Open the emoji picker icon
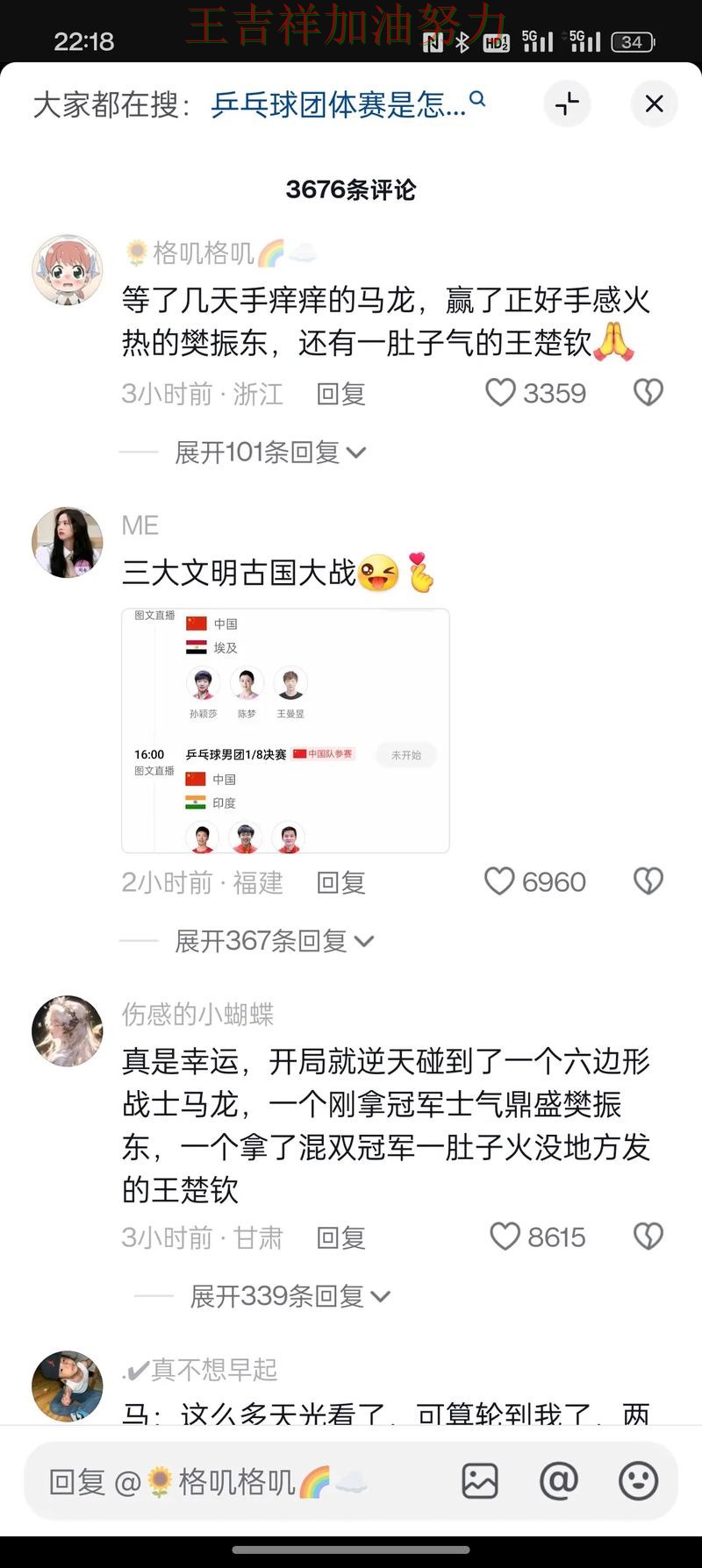 click(638, 1482)
